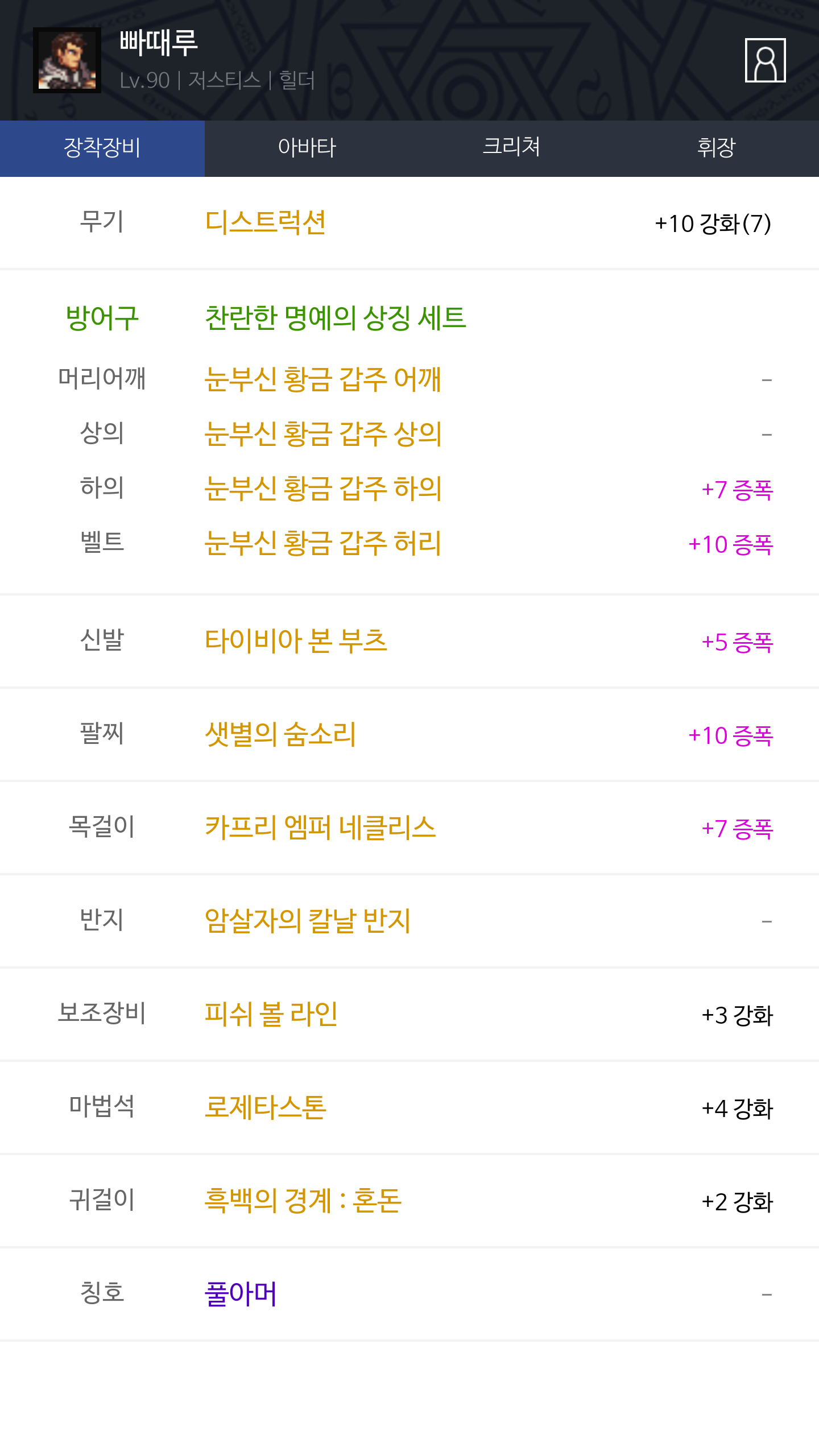The height and width of the screenshot is (1456, 819).
Task: Select the 장착장비 tab
Action: (x=102, y=148)
